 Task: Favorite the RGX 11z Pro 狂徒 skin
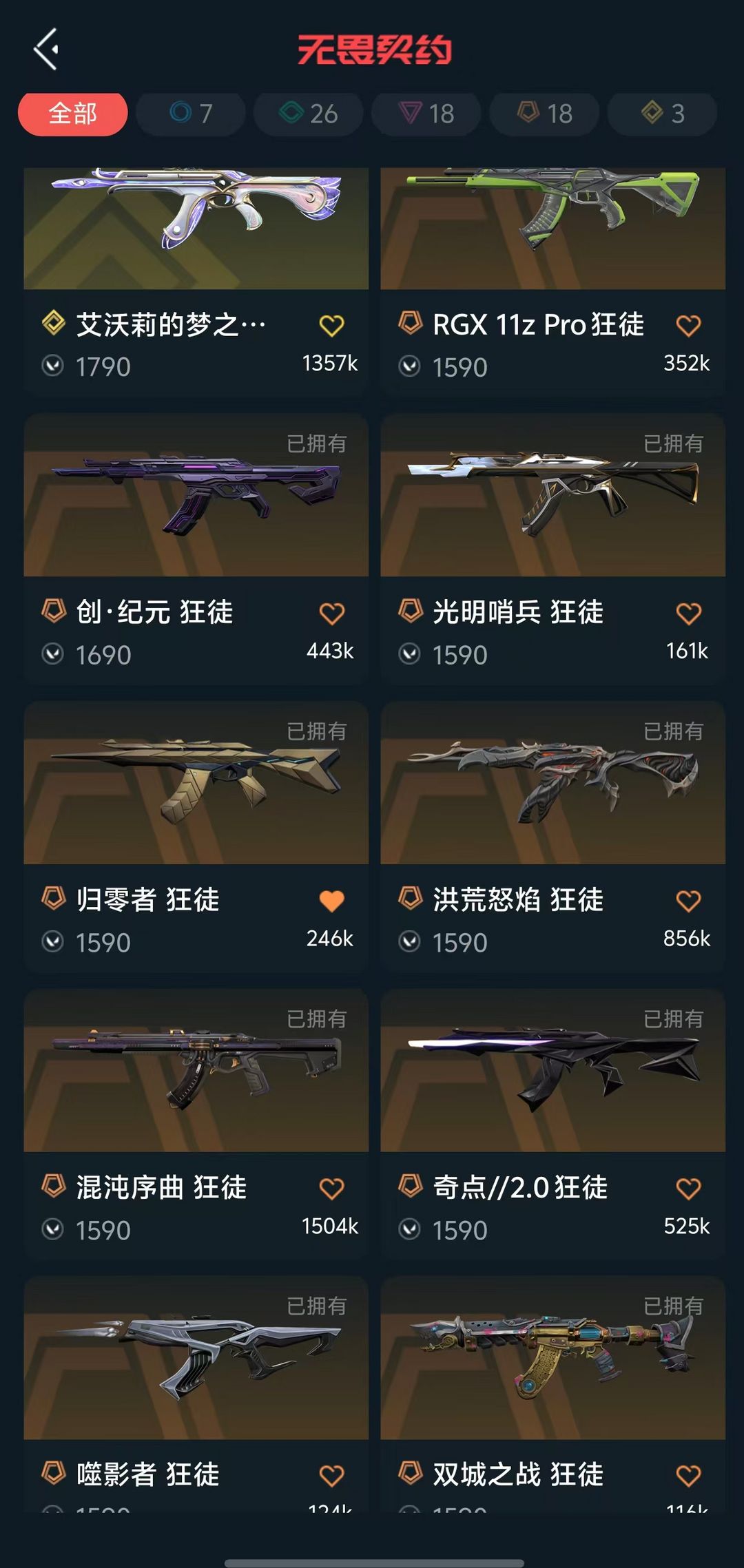[x=688, y=325]
